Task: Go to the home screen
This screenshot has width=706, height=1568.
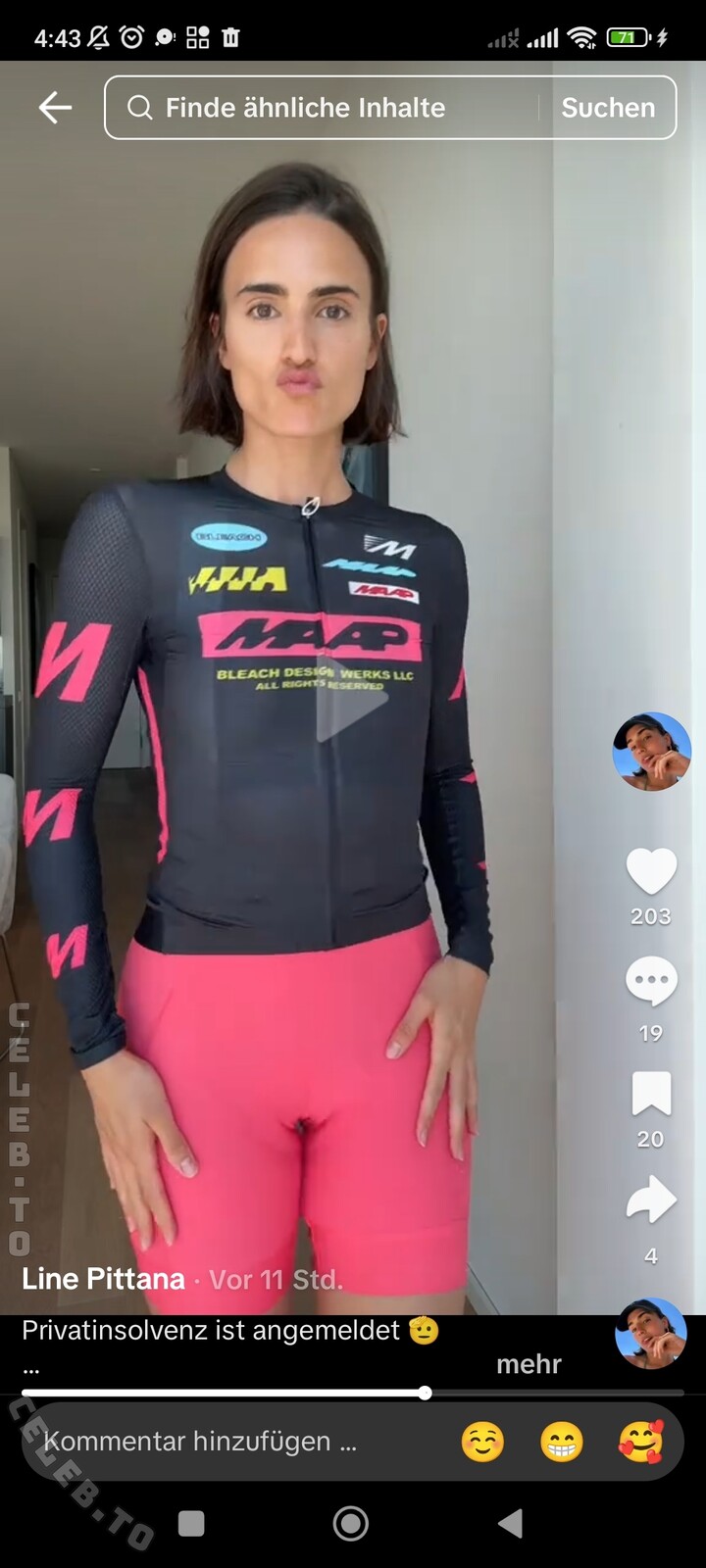Action: [351, 1523]
